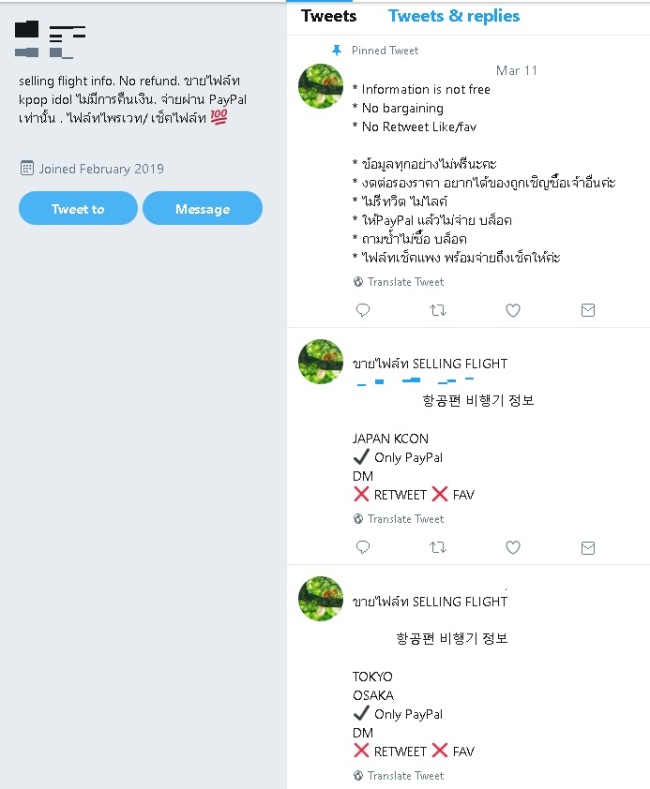The width and height of the screenshot is (650, 789).
Task: Tap the Tweet to button
Action: (x=78, y=208)
